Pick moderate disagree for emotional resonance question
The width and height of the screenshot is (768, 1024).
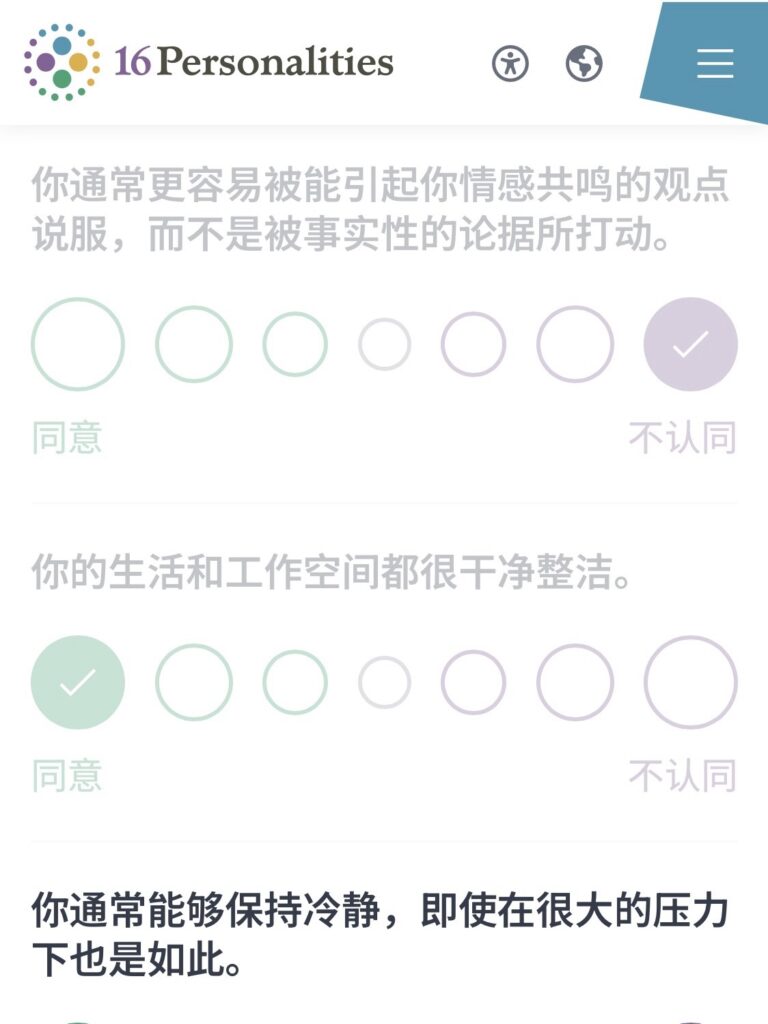[575, 344]
